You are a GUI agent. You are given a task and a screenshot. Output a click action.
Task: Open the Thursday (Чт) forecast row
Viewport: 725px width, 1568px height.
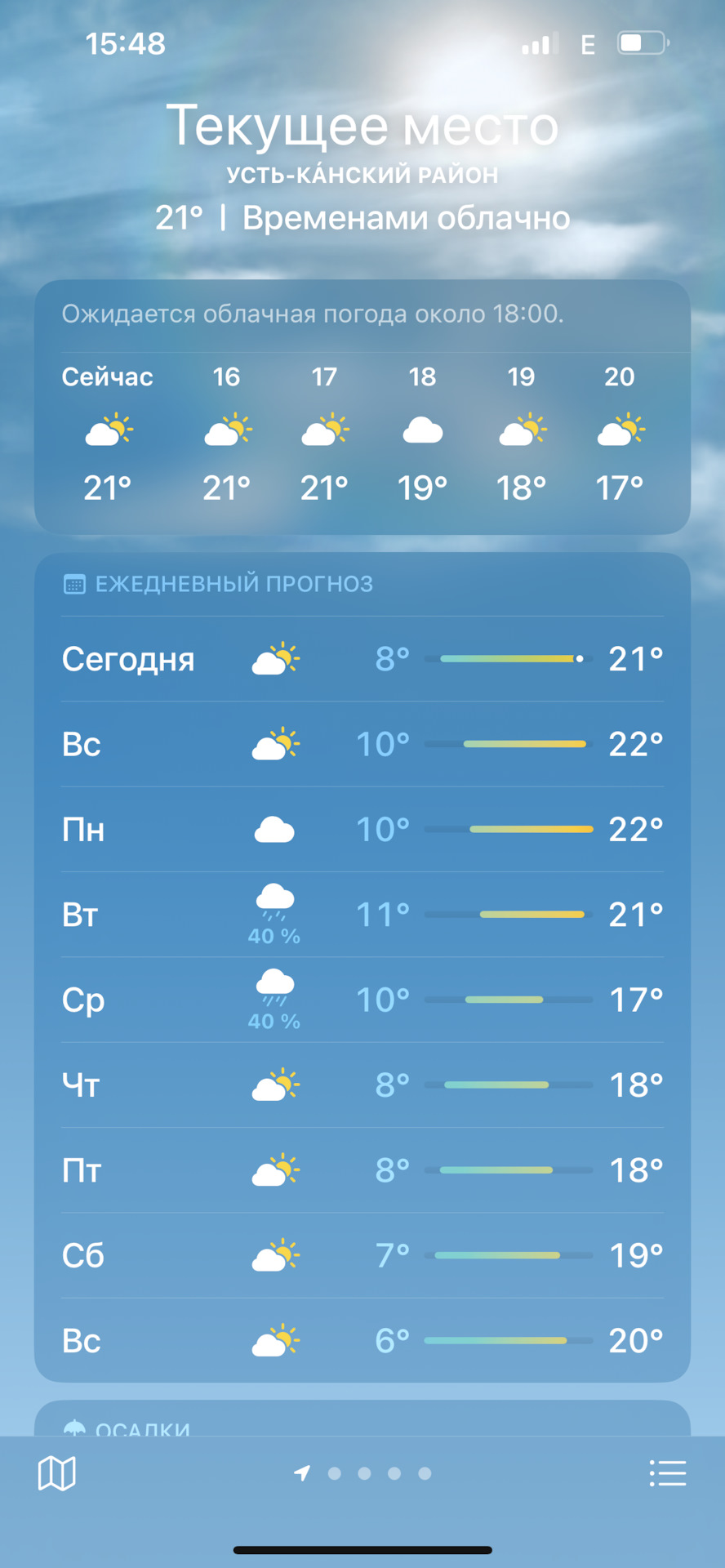coord(362,1085)
